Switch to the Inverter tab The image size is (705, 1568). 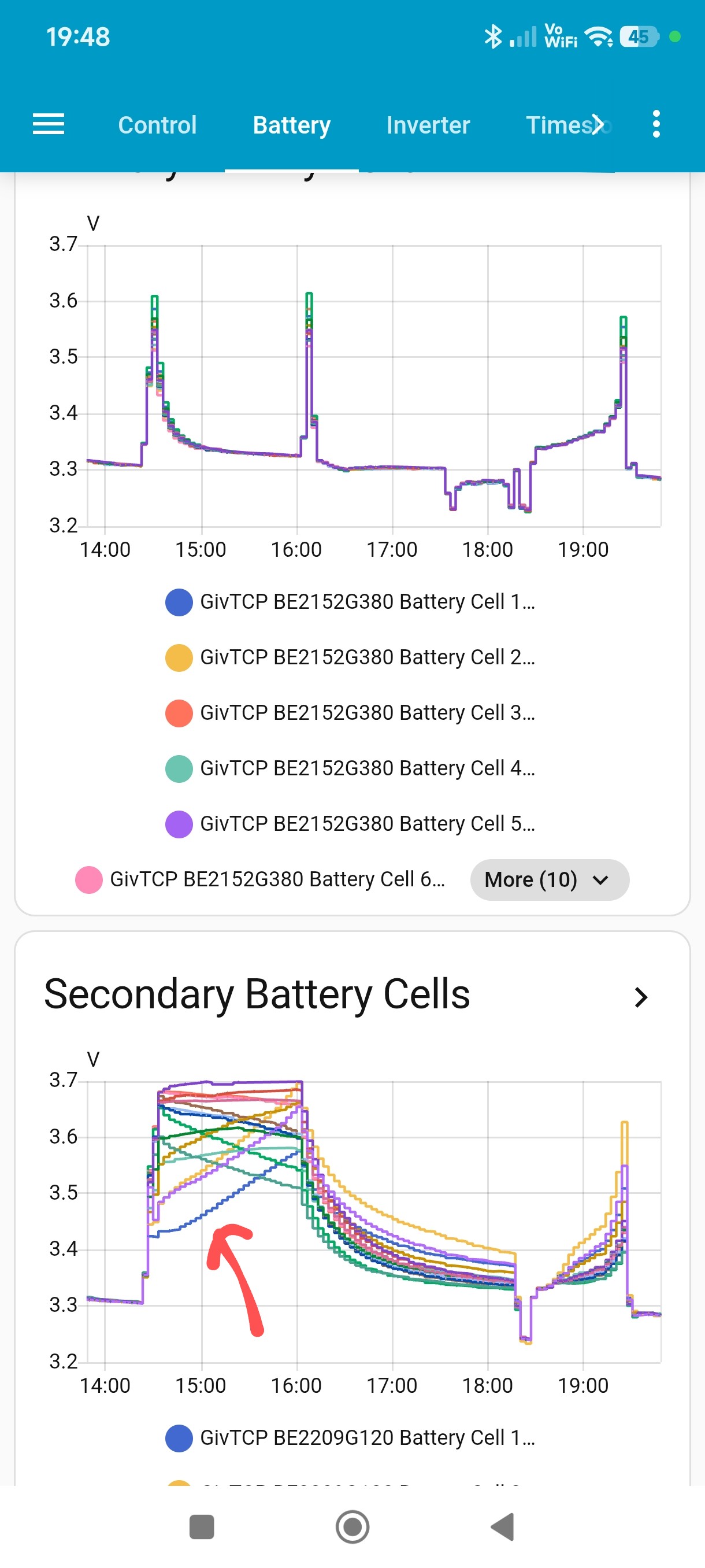pos(428,125)
